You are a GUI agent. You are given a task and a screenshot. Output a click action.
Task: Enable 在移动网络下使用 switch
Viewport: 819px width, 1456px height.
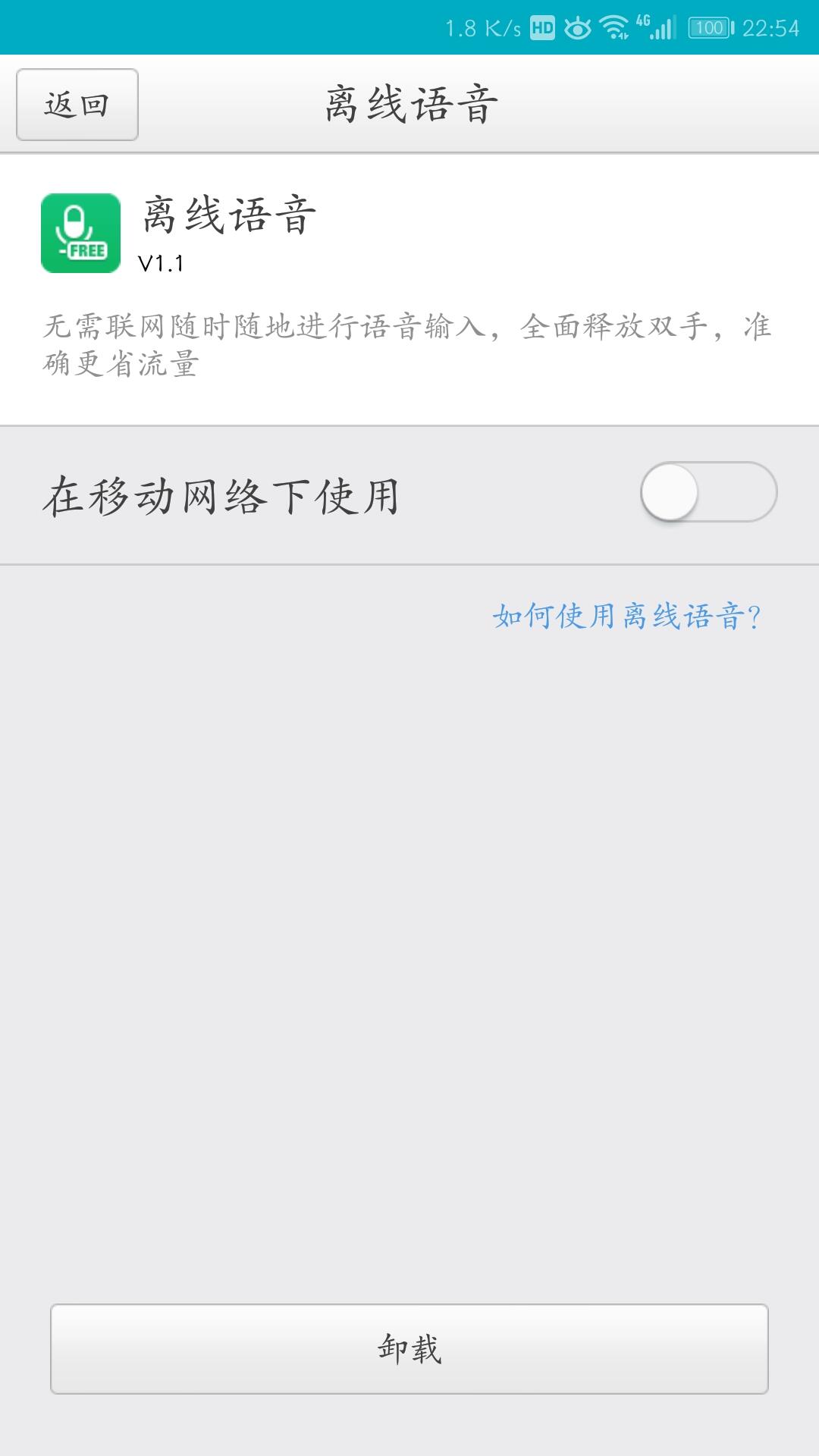click(x=708, y=493)
